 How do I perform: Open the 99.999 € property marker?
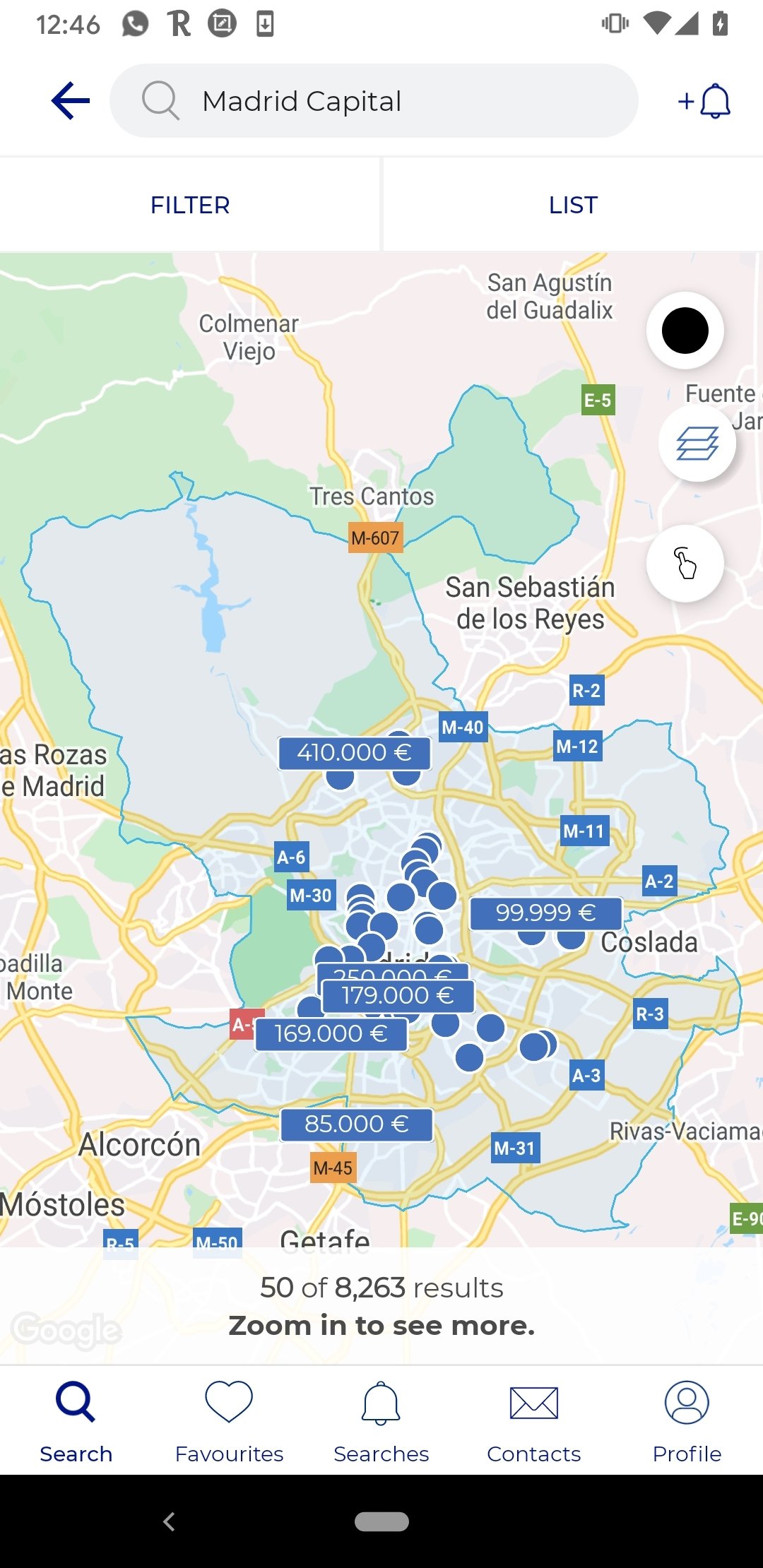coord(545,913)
